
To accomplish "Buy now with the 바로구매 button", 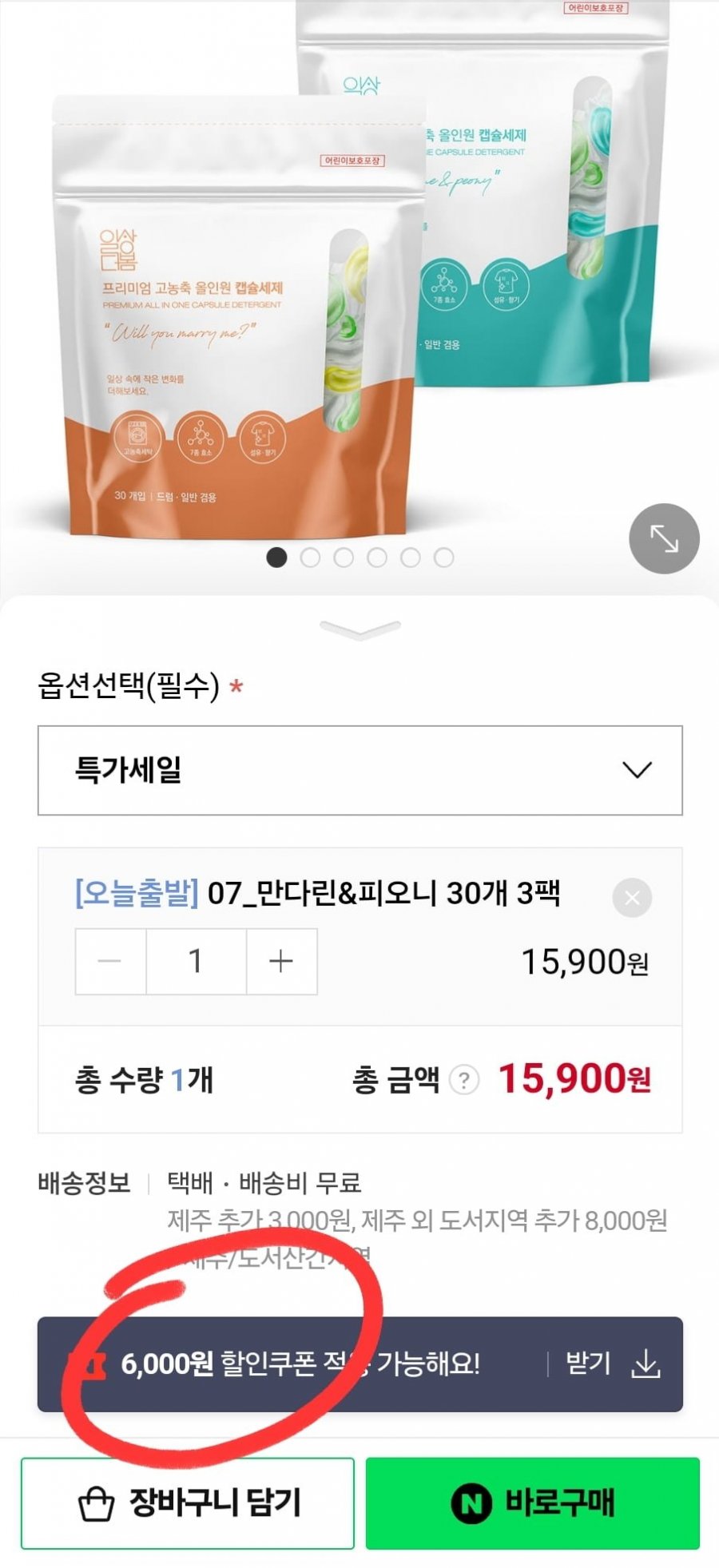I will coord(533,1503).
